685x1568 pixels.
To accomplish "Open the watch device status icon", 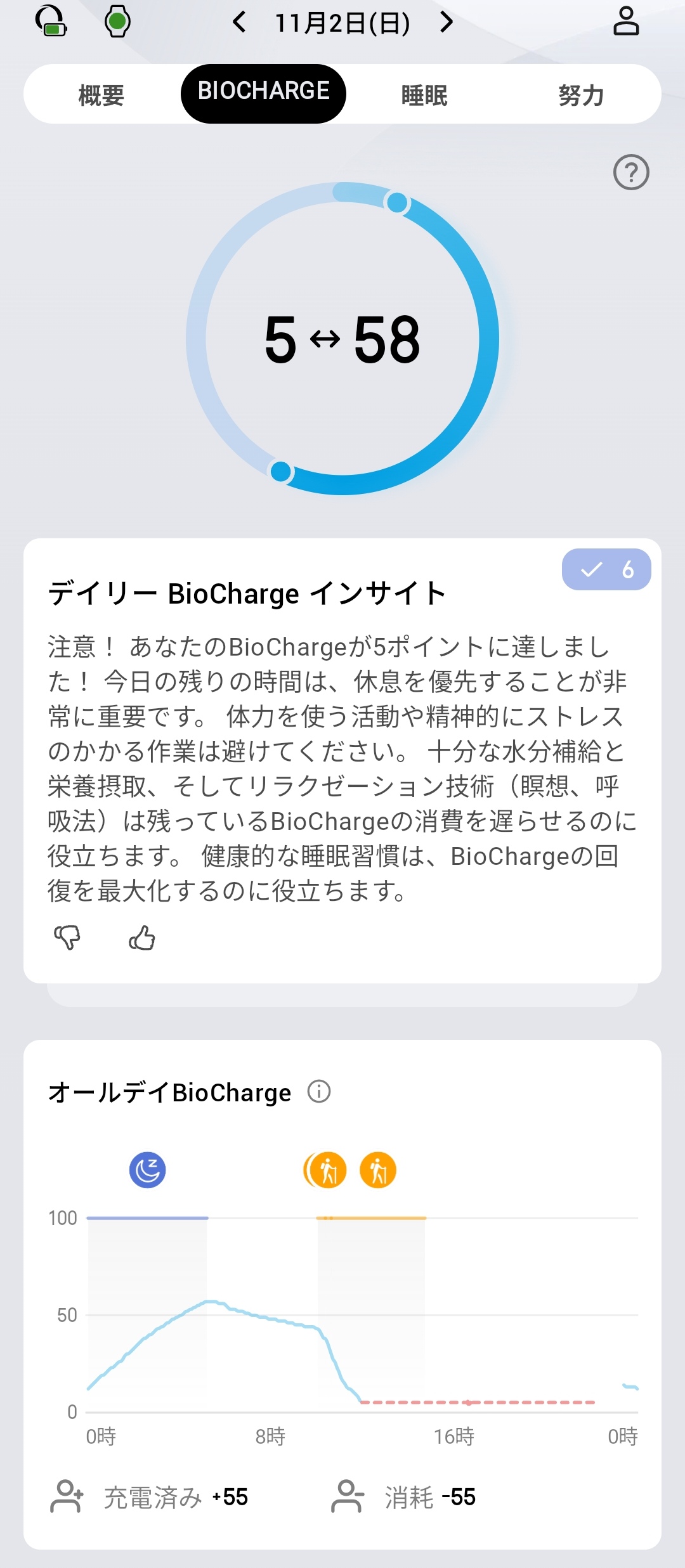I will (117, 22).
